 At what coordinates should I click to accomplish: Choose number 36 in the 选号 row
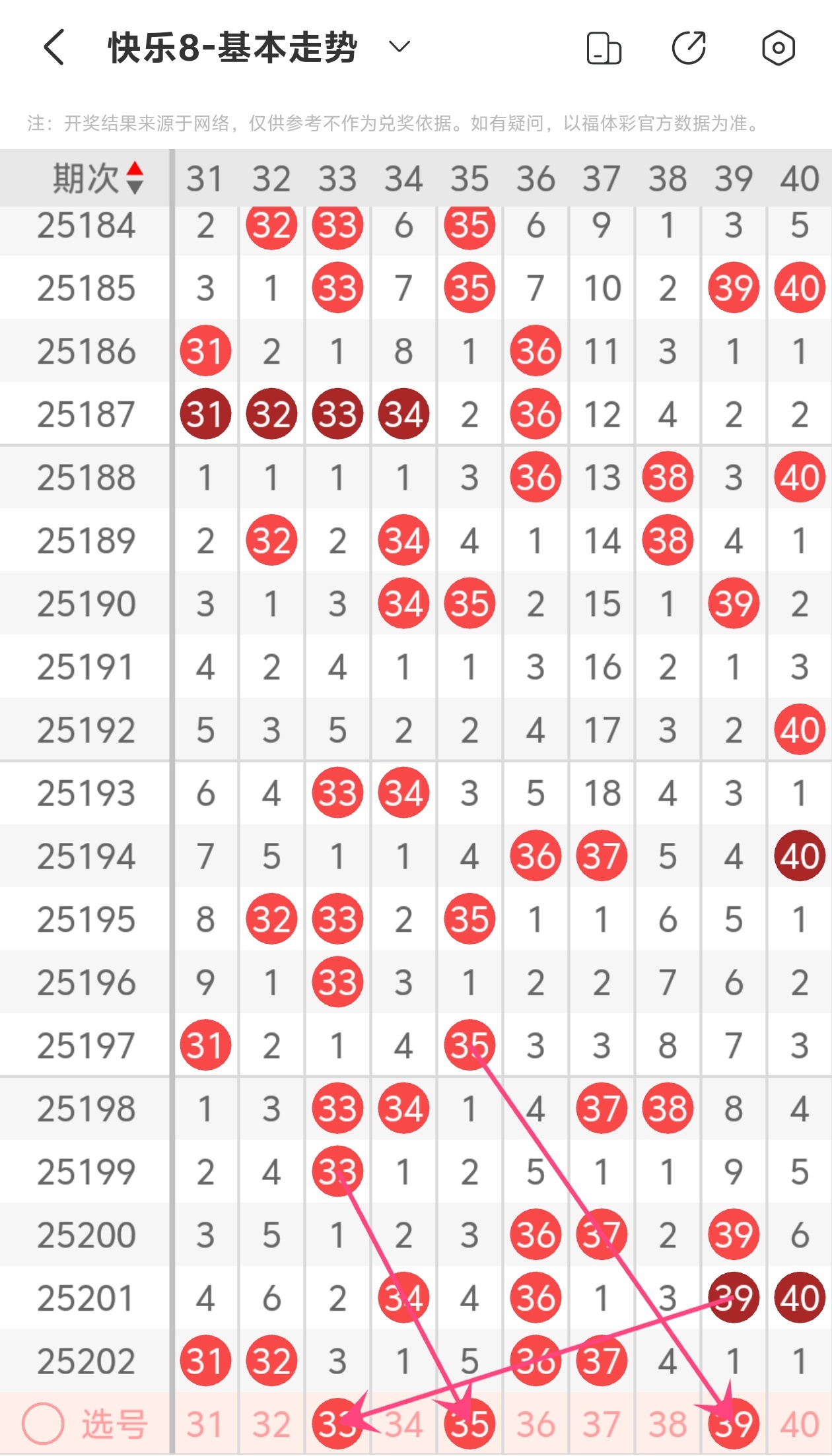(536, 1424)
